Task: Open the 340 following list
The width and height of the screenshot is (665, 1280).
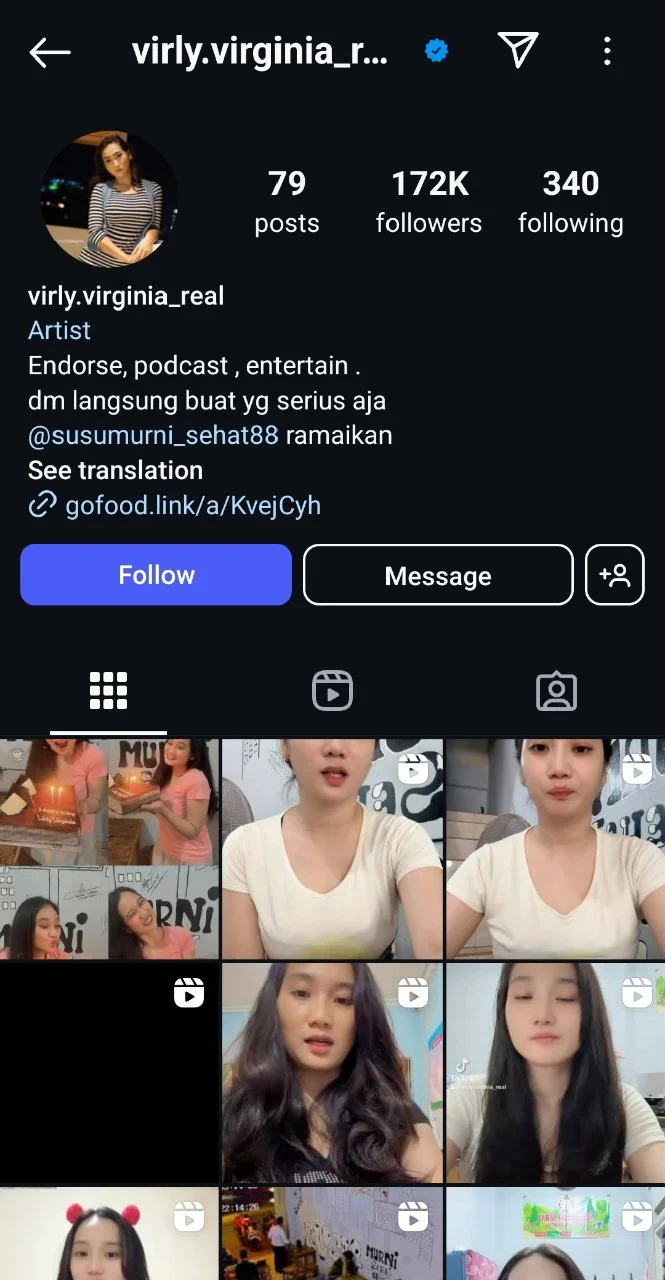Action: 571,201
